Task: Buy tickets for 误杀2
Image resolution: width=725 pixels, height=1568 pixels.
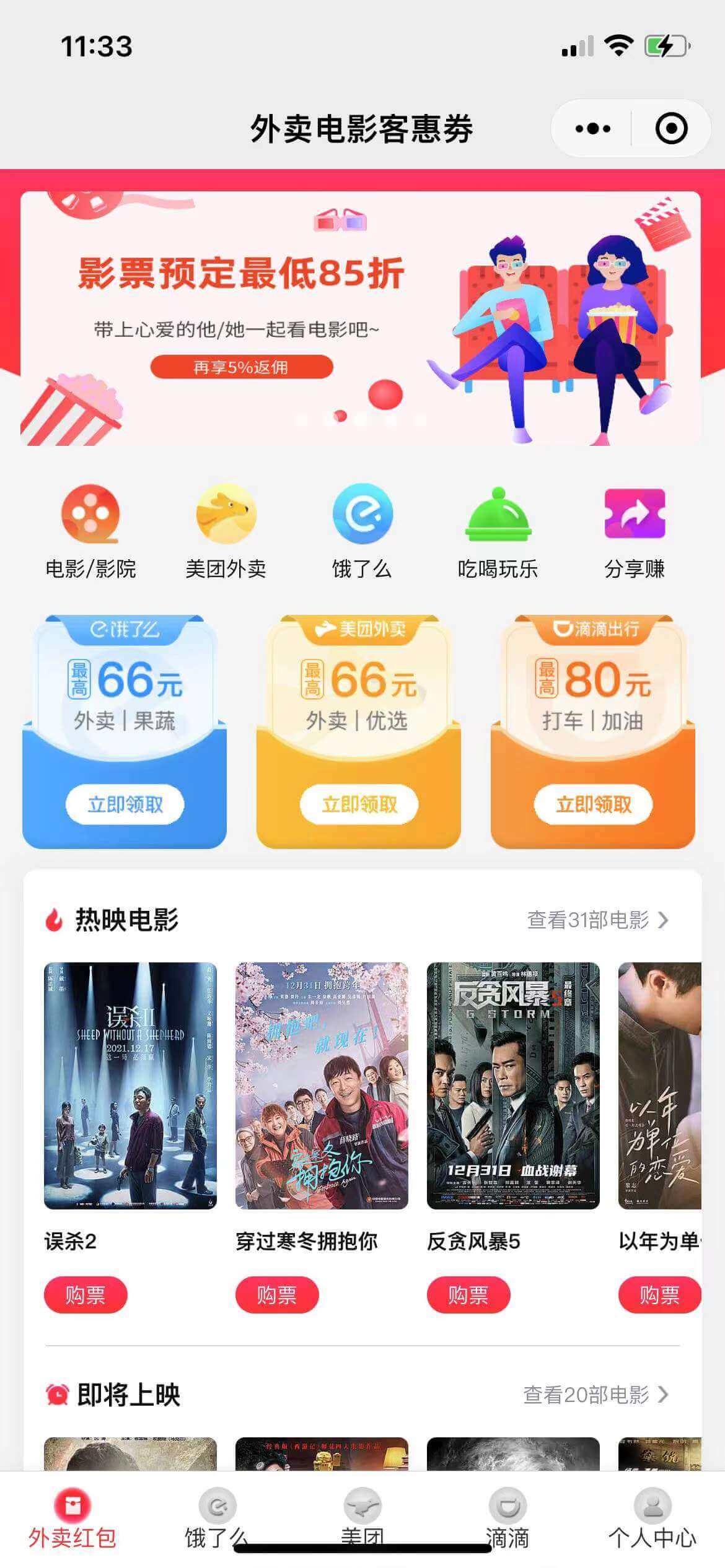Action: pyautogui.click(x=86, y=1295)
